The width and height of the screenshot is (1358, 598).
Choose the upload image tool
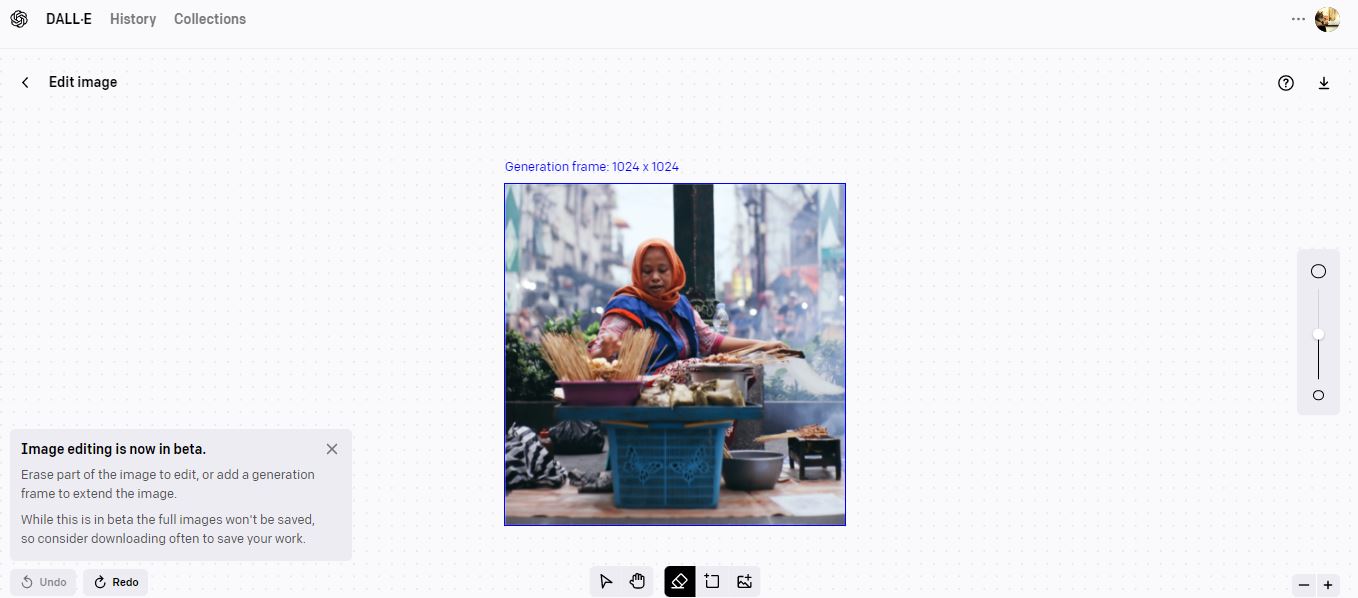pyautogui.click(x=744, y=581)
